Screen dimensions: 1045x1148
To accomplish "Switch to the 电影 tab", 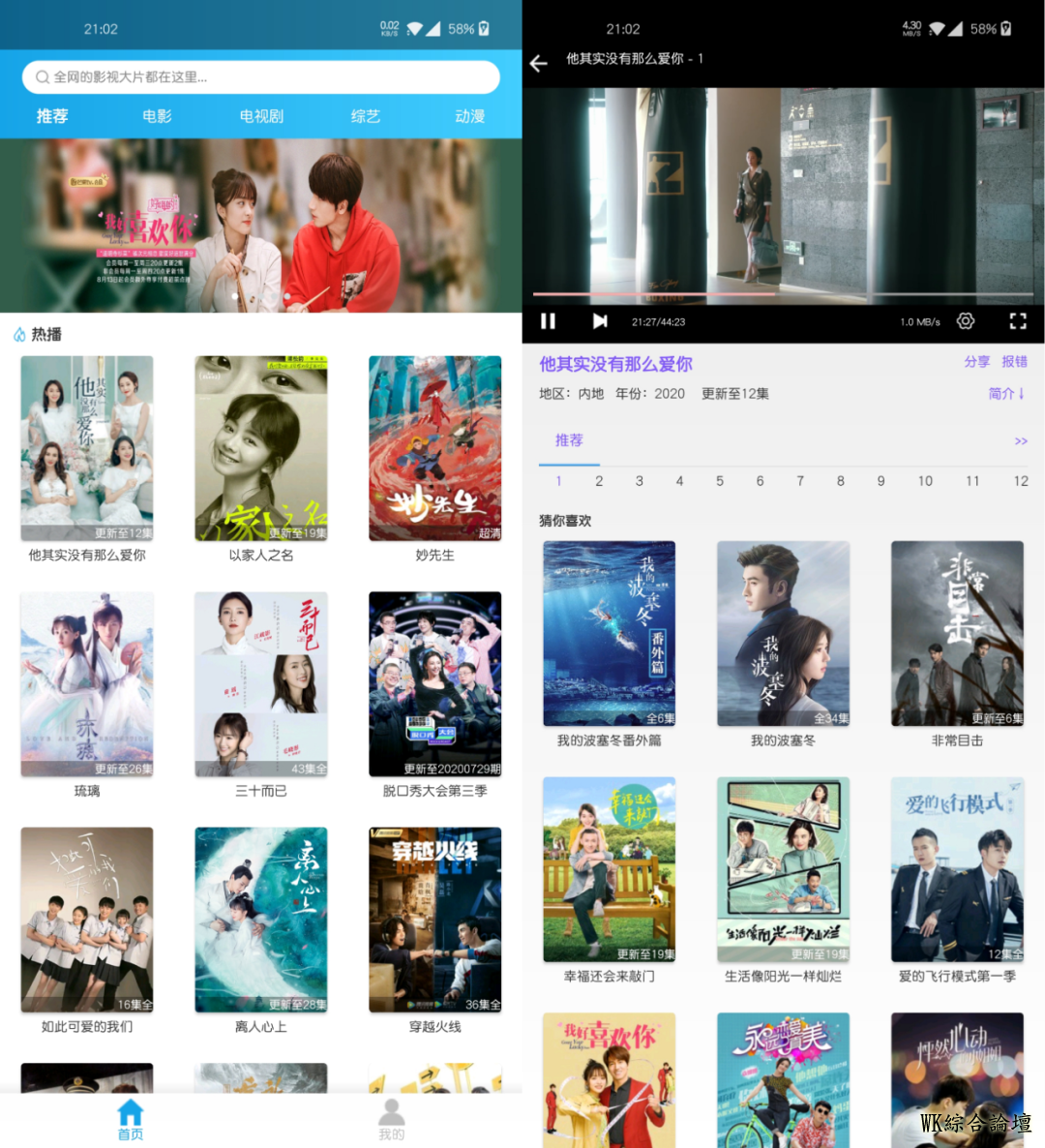I will coord(157,116).
